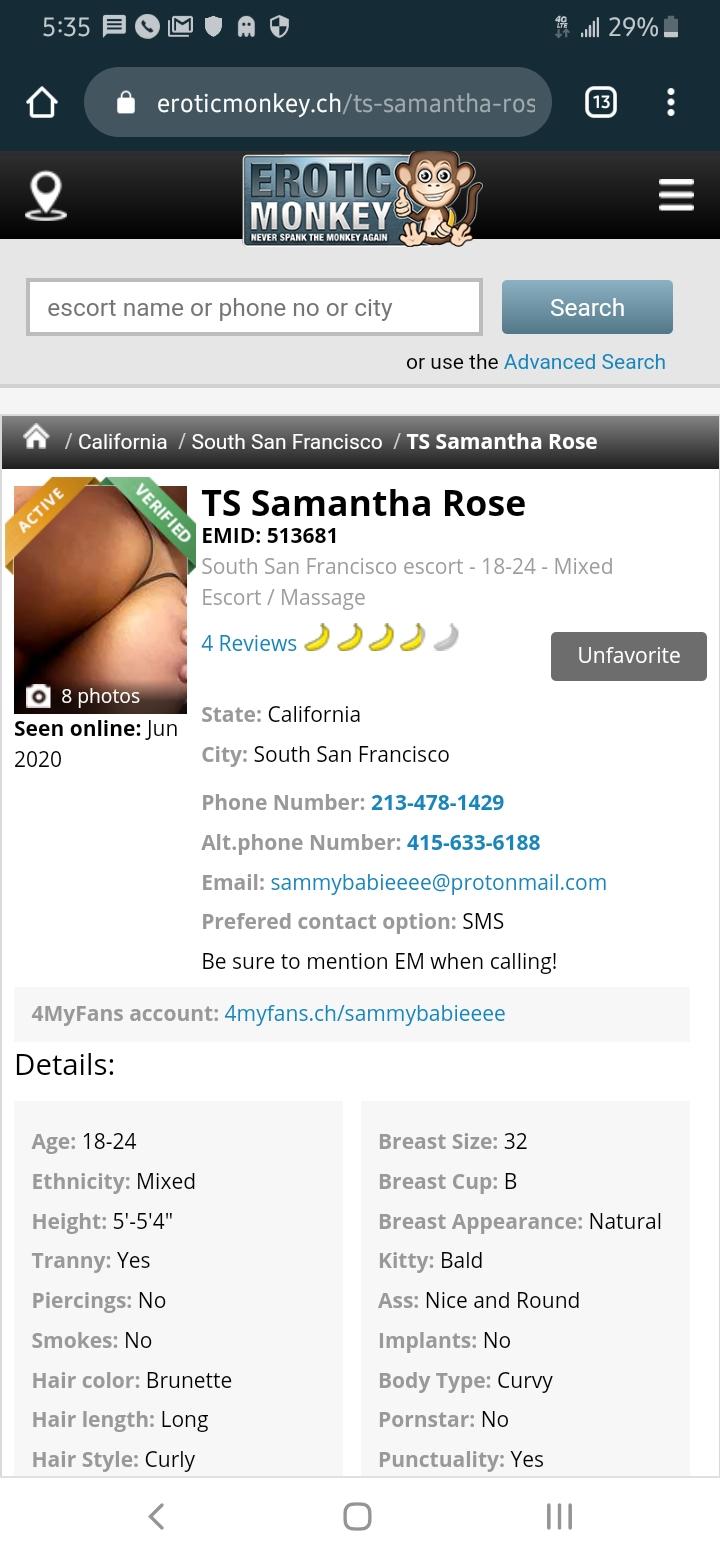Go to the California breadcrumb

click(x=122, y=442)
